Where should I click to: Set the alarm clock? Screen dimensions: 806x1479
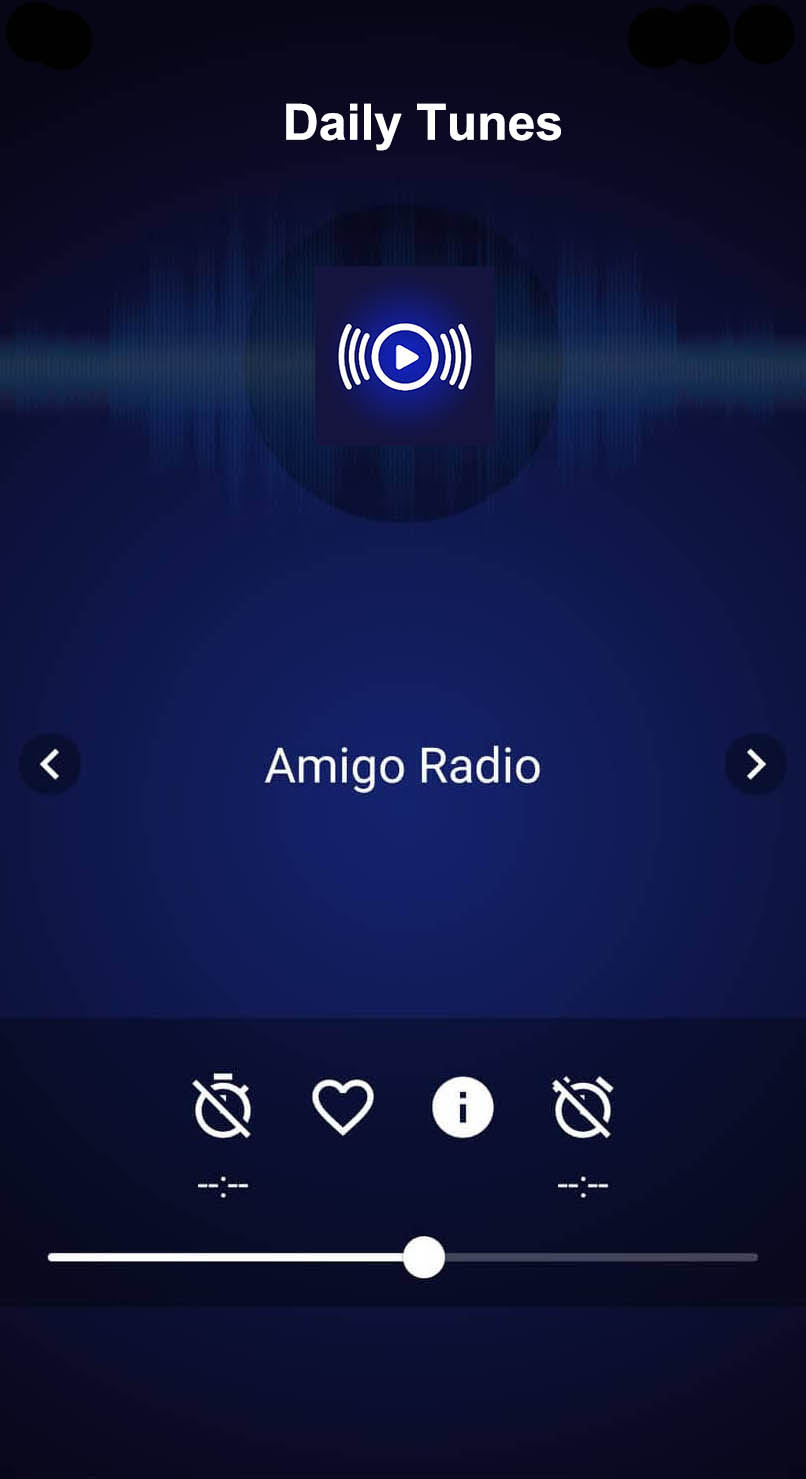[x=583, y=1107]
